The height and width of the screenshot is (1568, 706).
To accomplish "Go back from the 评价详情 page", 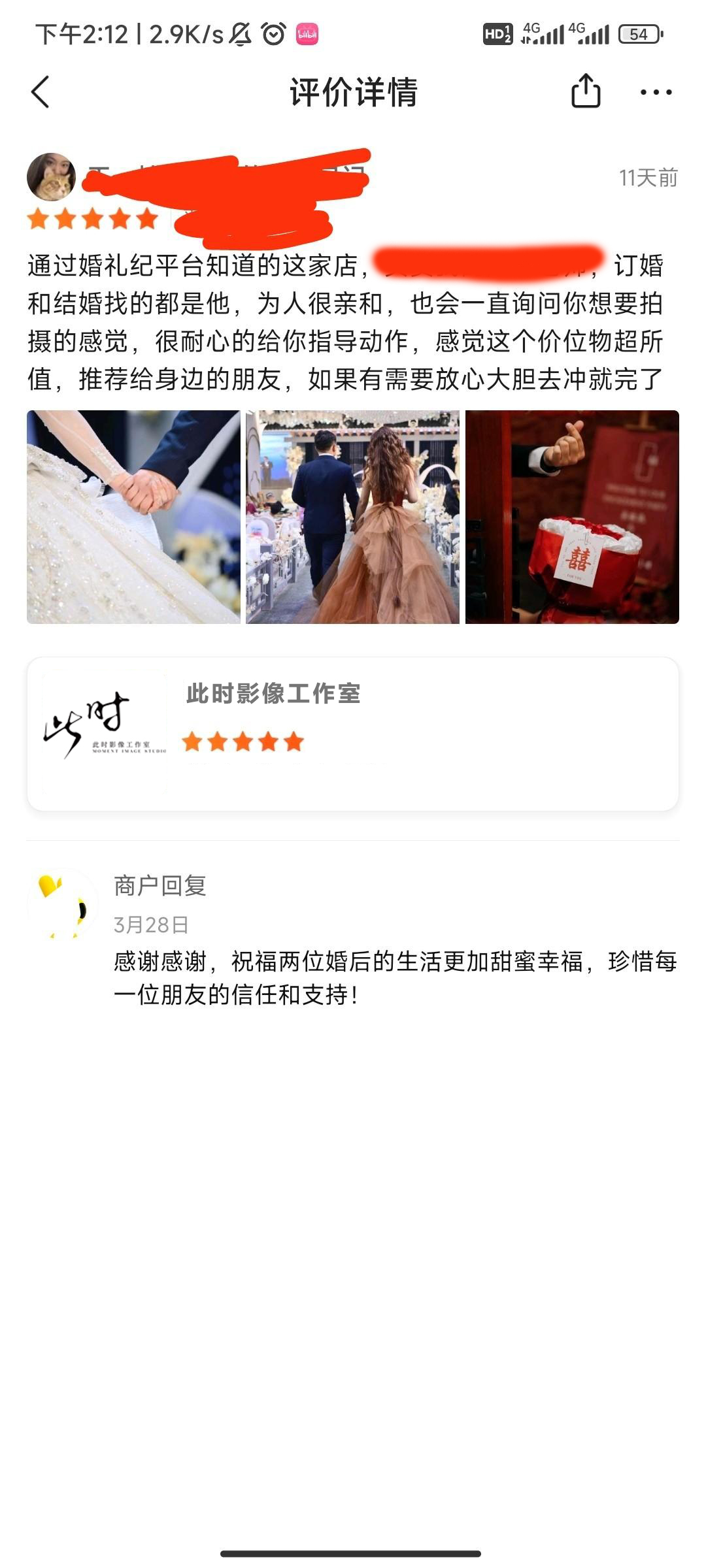I will [x=41, y=91].
